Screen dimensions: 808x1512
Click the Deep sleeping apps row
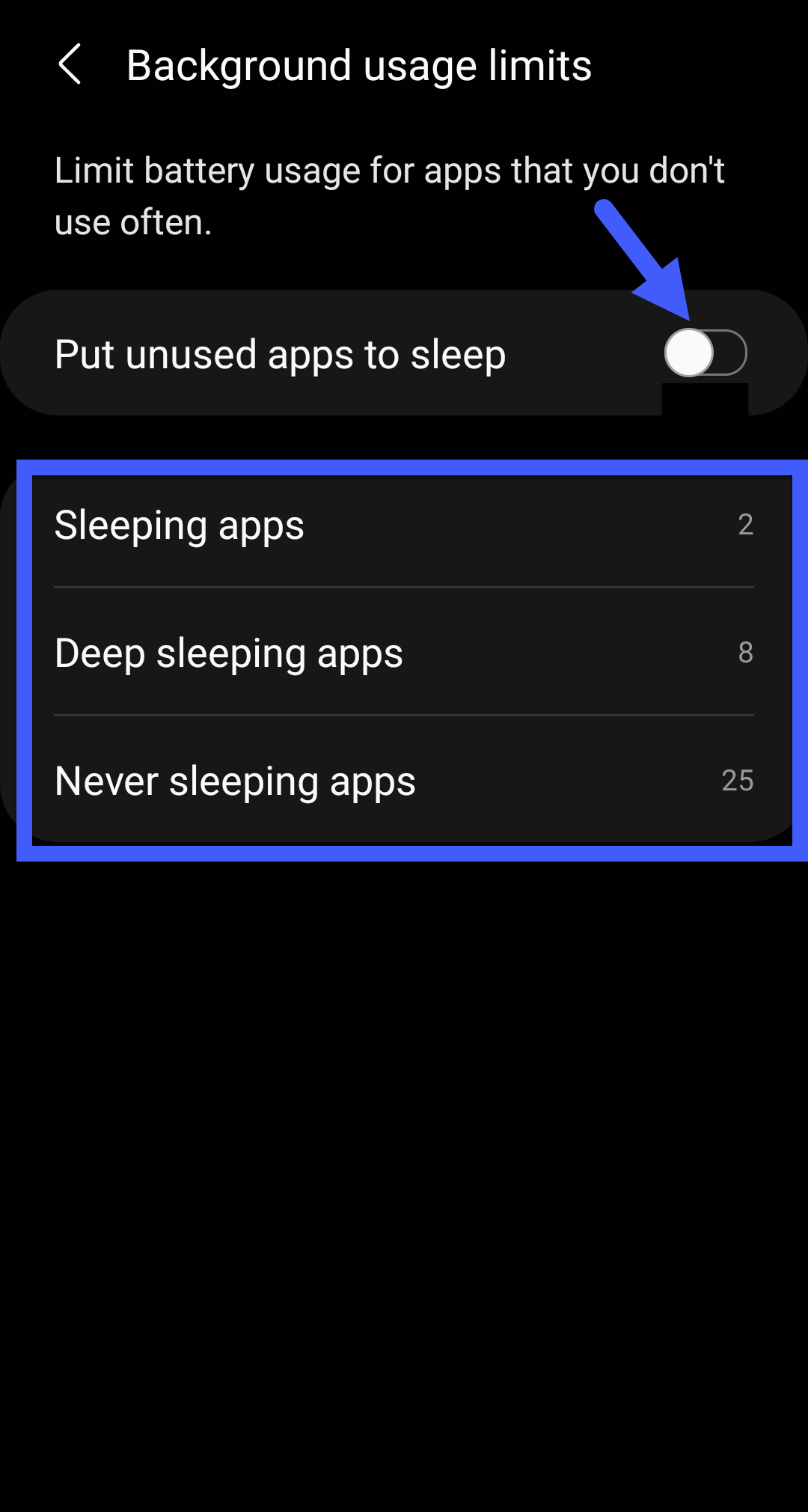[404, 653]
